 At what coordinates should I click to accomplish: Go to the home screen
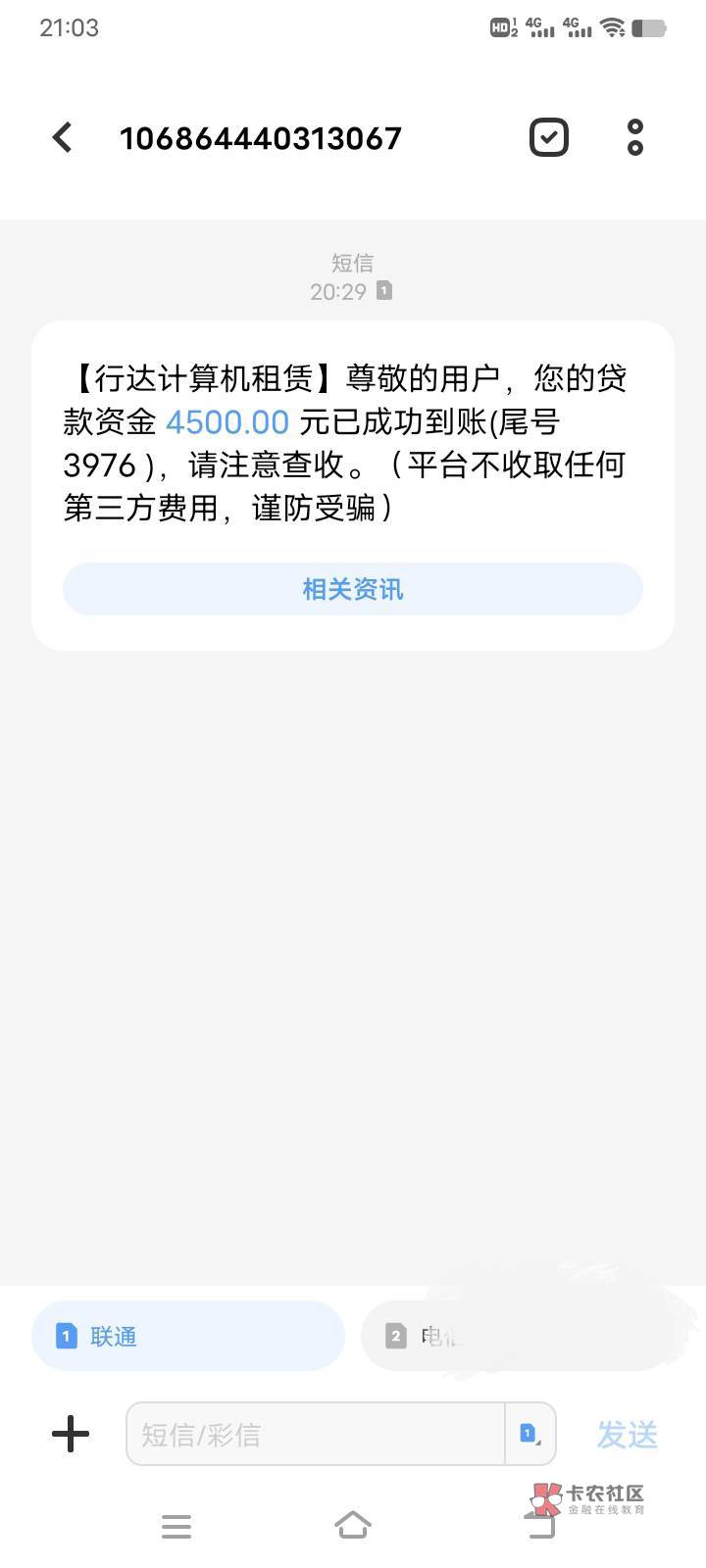353,1526
